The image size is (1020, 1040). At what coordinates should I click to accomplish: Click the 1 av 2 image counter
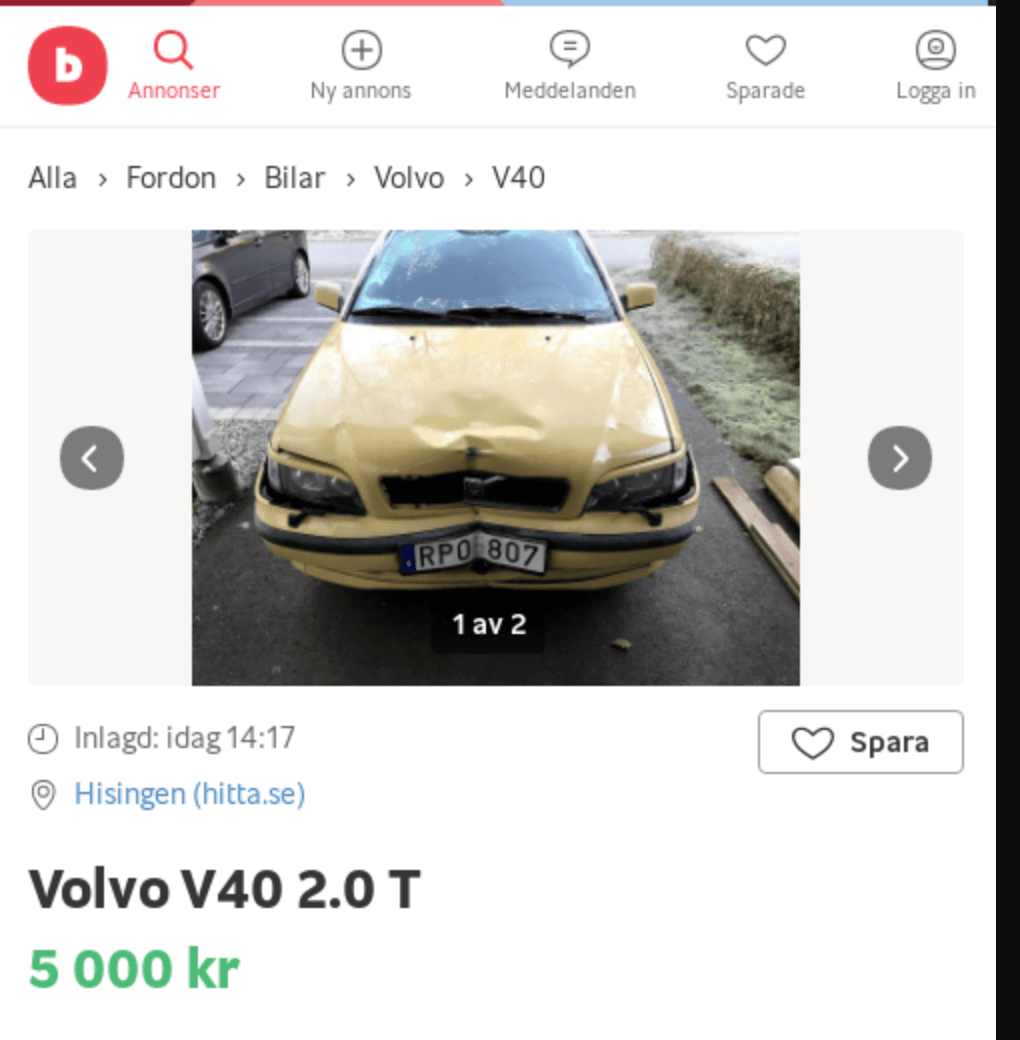(x=487, y=624)
